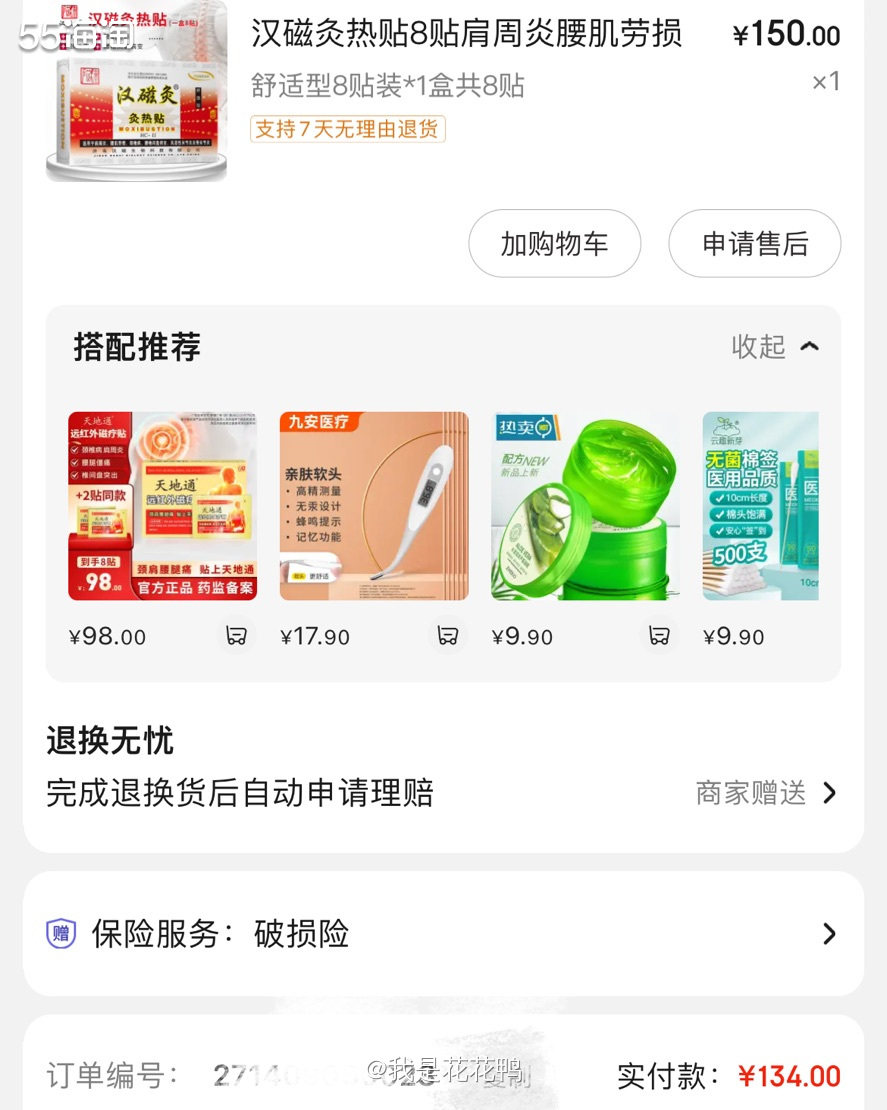
Task: Expand the 商家赠送 details arrow
Action: pos(829,793)
